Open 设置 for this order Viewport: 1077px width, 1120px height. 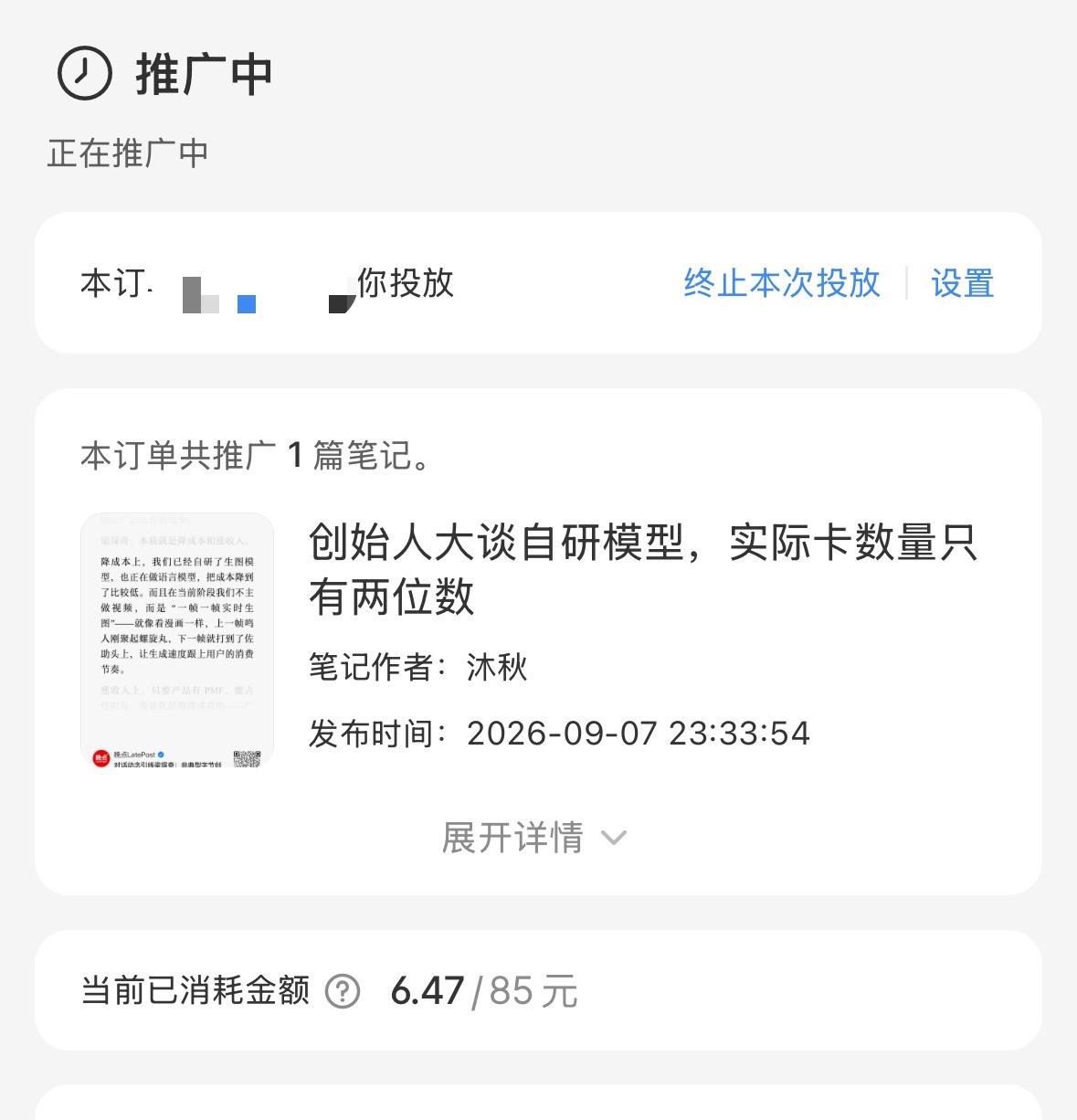pyautogui.click(x=963, y=283)
